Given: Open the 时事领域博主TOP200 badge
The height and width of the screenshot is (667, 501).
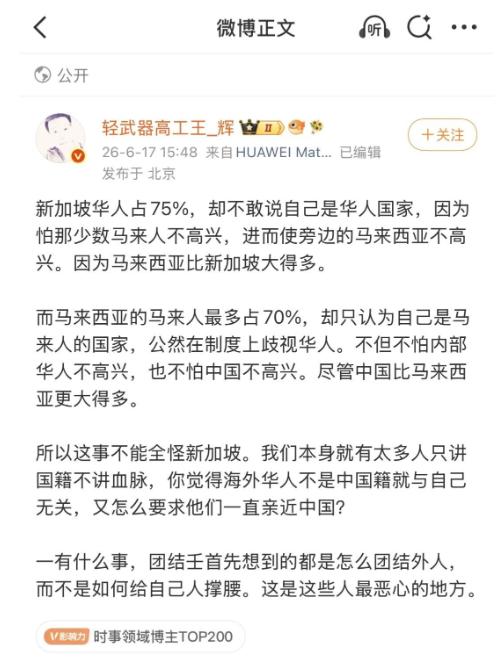Looking at the screenshot, I should tap(140, 636).
